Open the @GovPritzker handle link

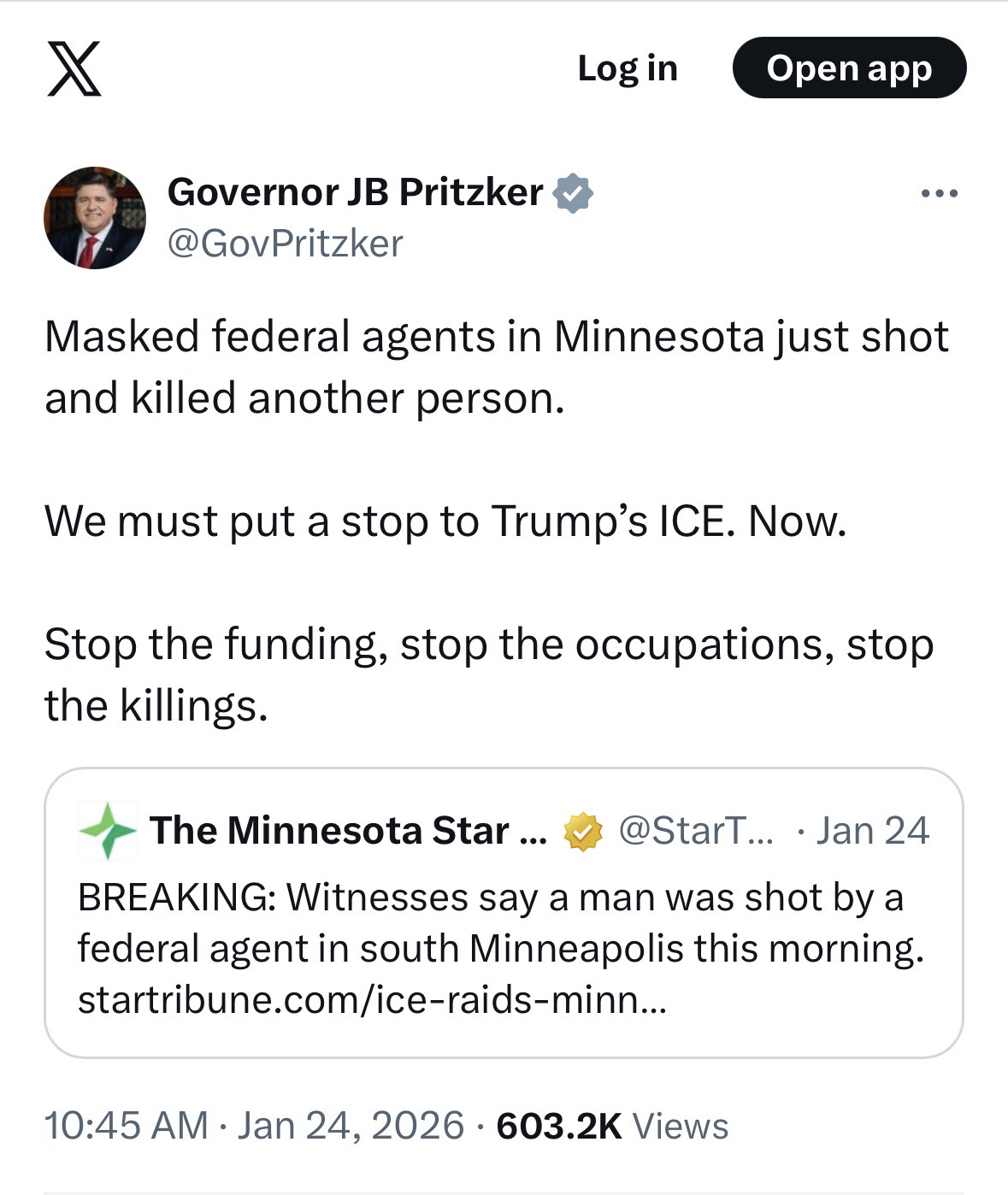pyautogui.click(x=285, y=244)
